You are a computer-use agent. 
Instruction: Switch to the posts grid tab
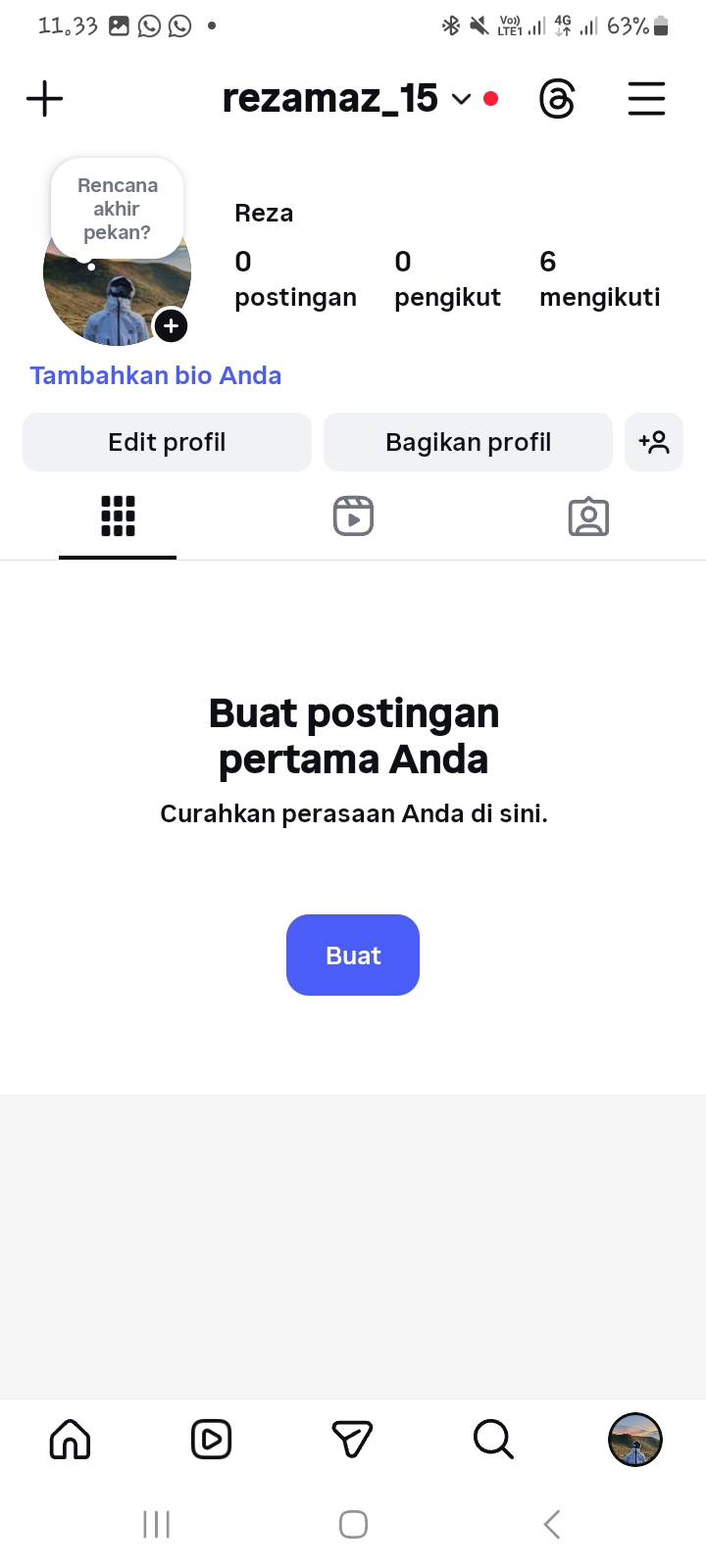pos(118,516)
